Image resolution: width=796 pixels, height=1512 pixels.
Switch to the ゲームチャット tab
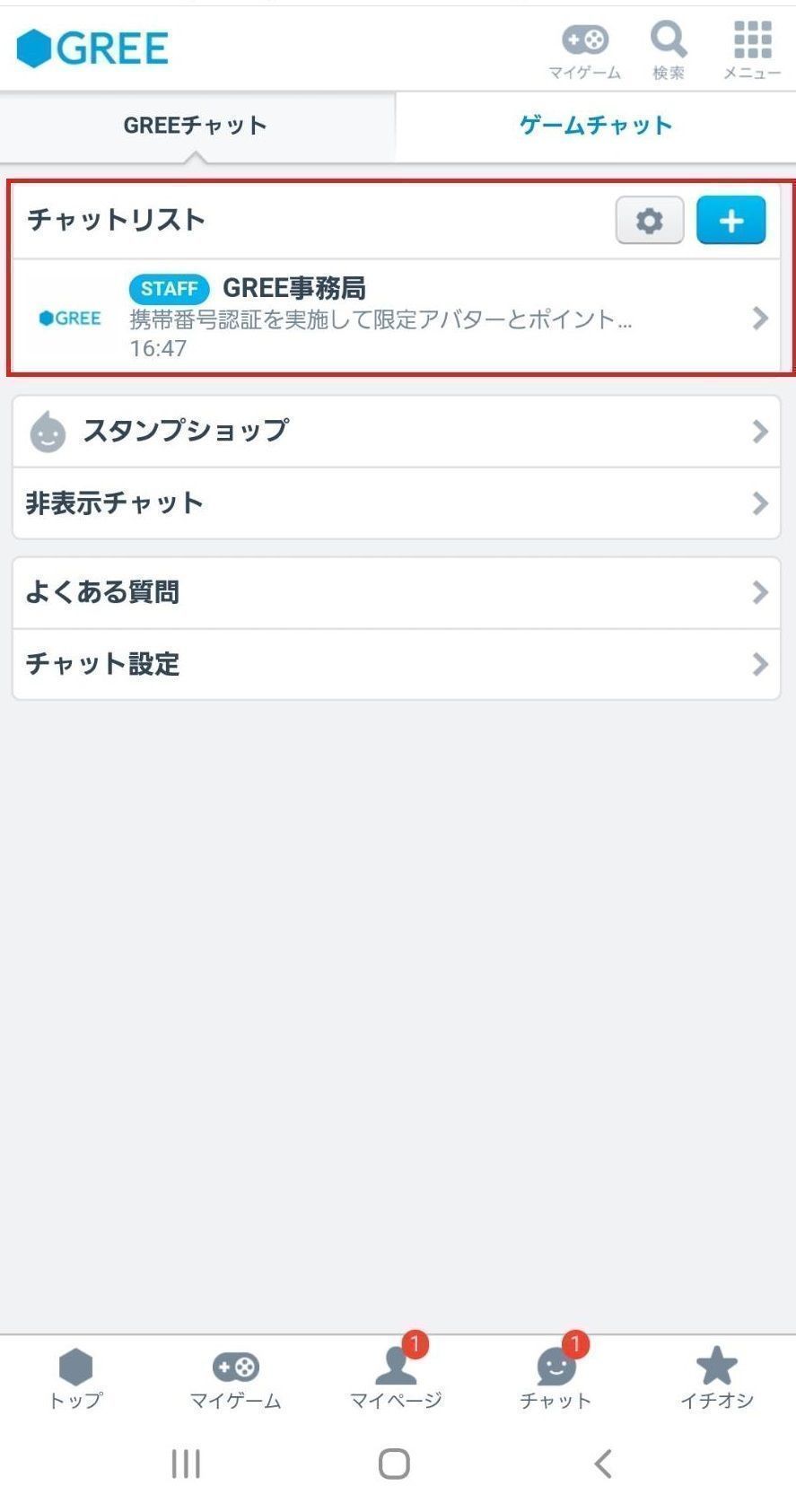click(596, 126)
